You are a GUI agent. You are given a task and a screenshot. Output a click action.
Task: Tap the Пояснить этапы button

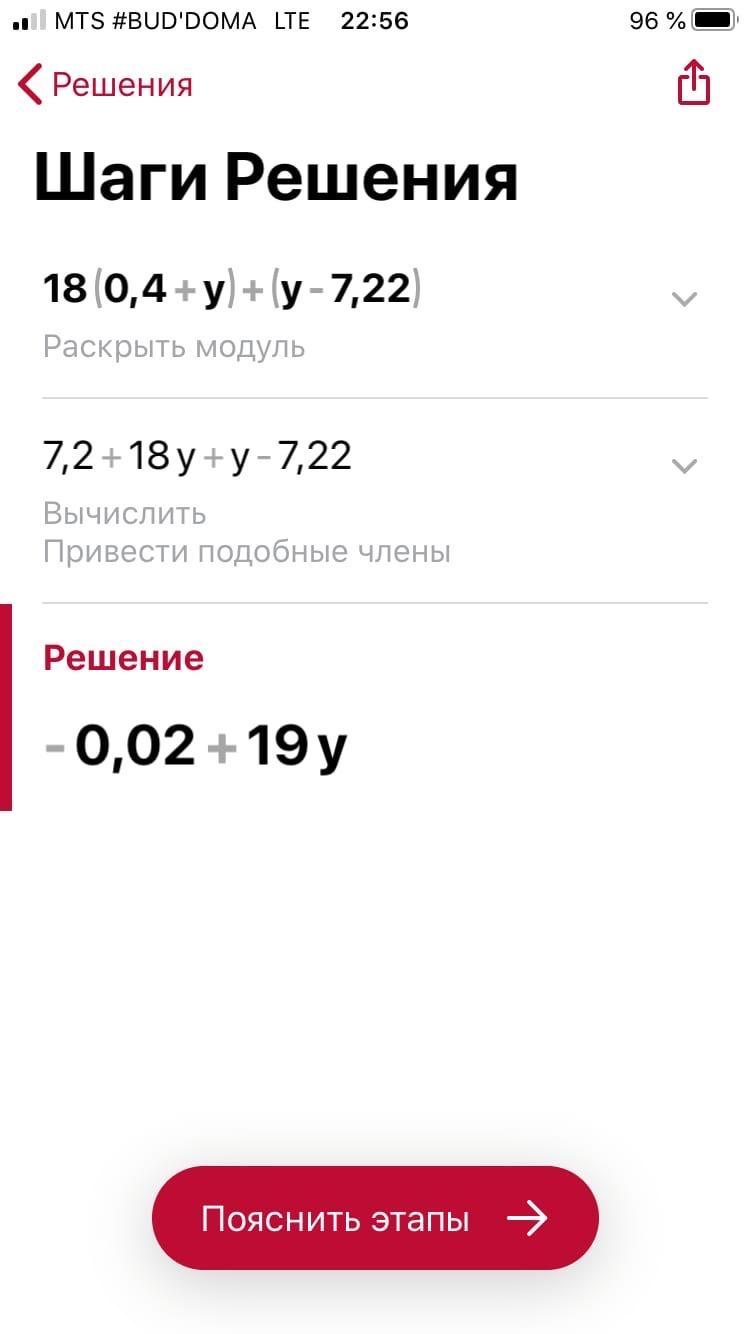point(375,1218)
